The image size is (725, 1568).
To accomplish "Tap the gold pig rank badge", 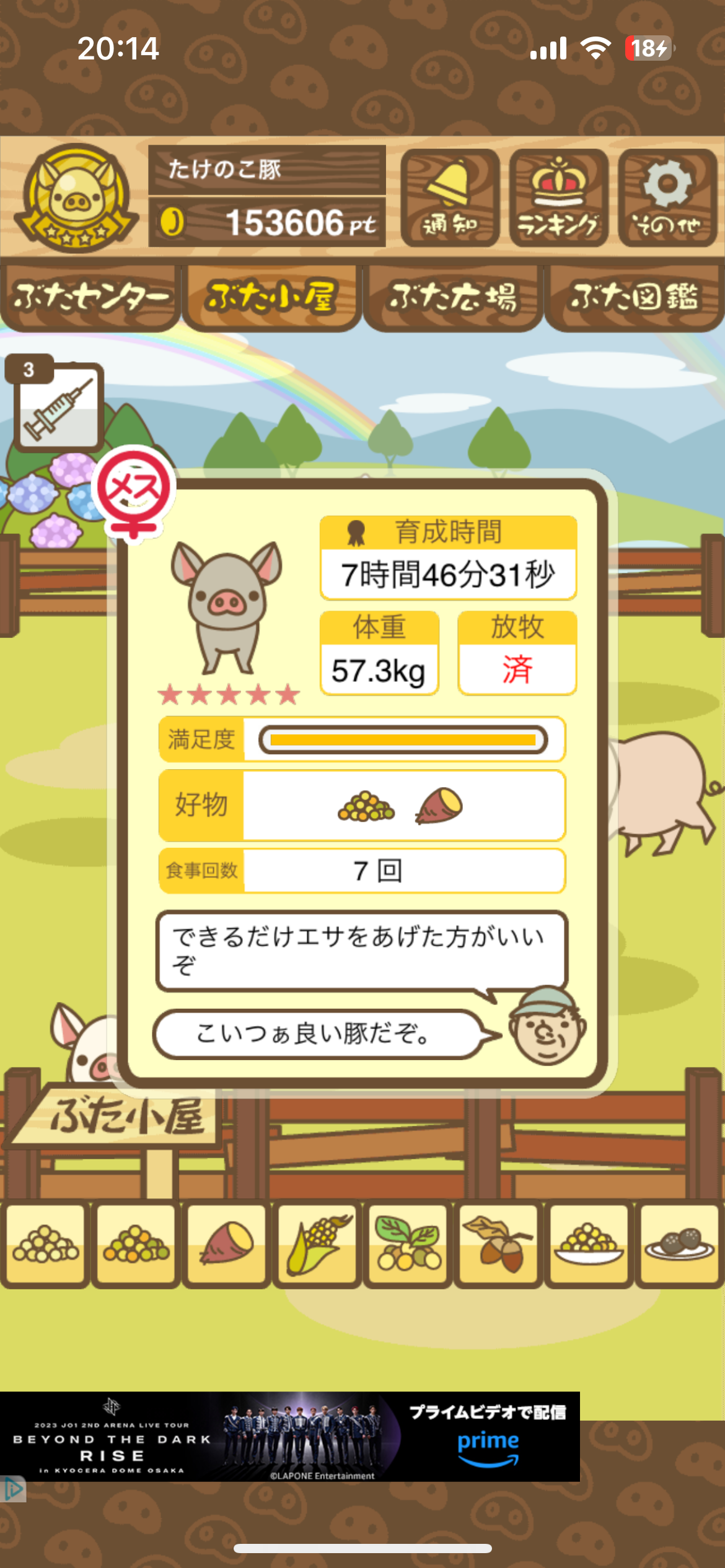I will click(76, 198).
